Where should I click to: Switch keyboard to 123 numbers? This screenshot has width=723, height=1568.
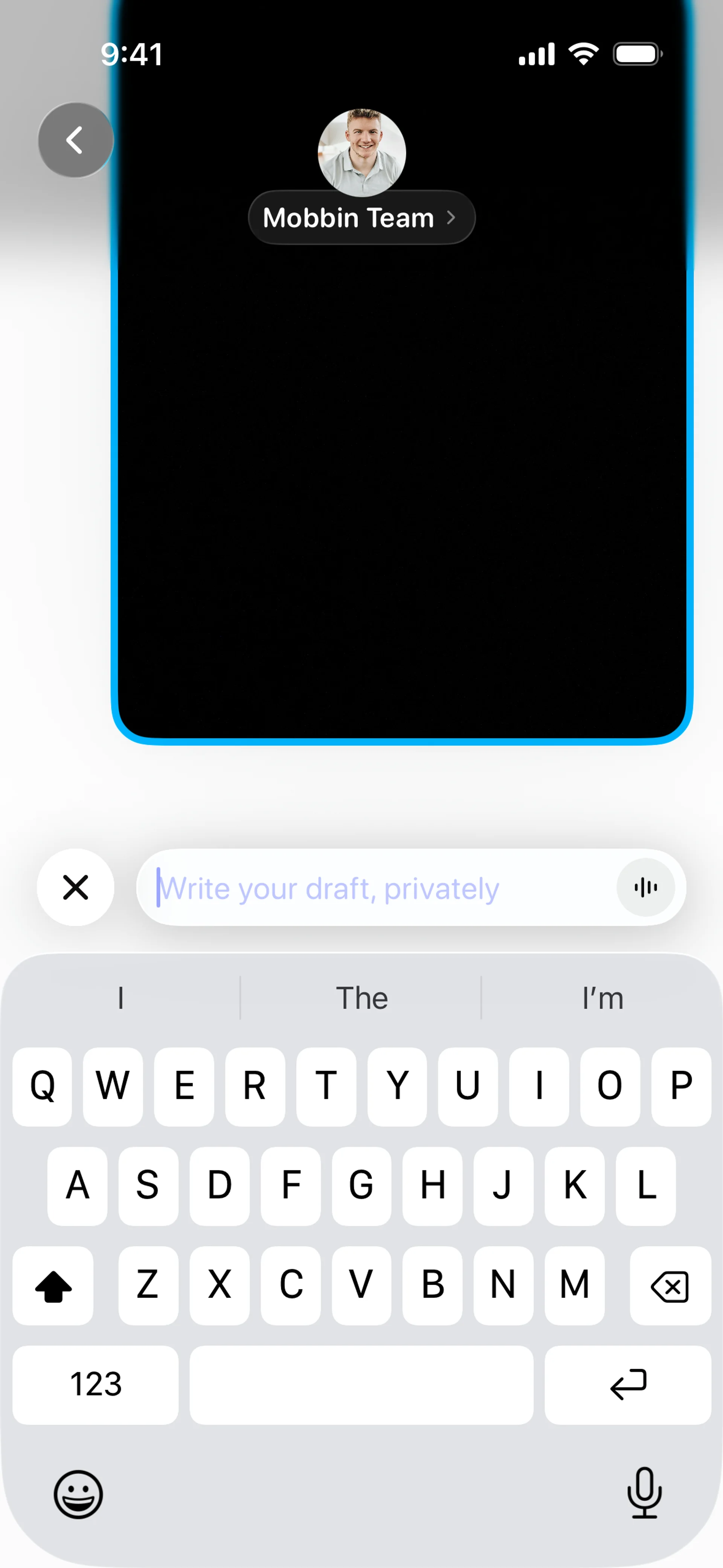click(x=96, y=1385)
